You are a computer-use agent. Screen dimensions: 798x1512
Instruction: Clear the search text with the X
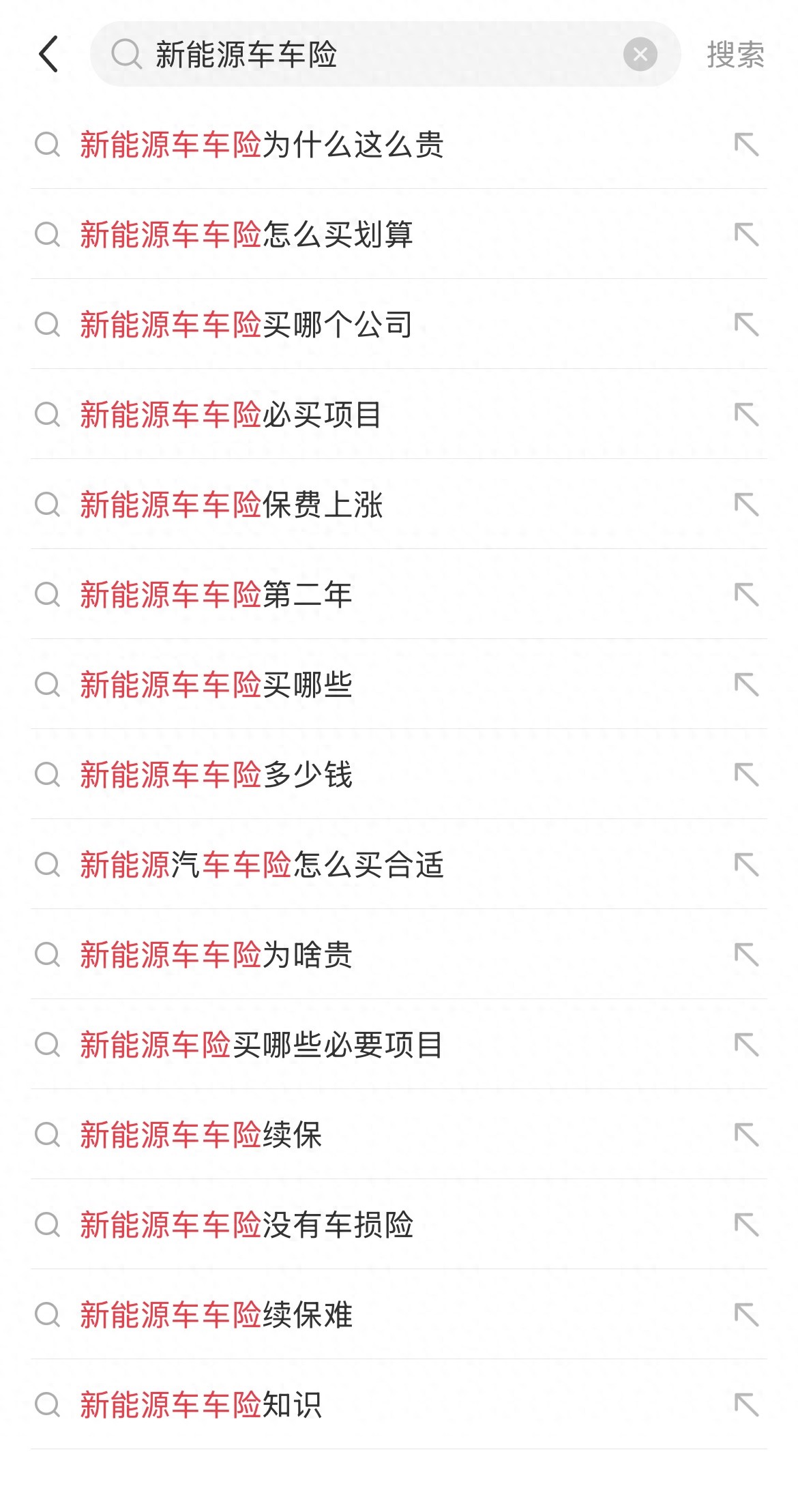pyautogui.click(x=640, y=54)
